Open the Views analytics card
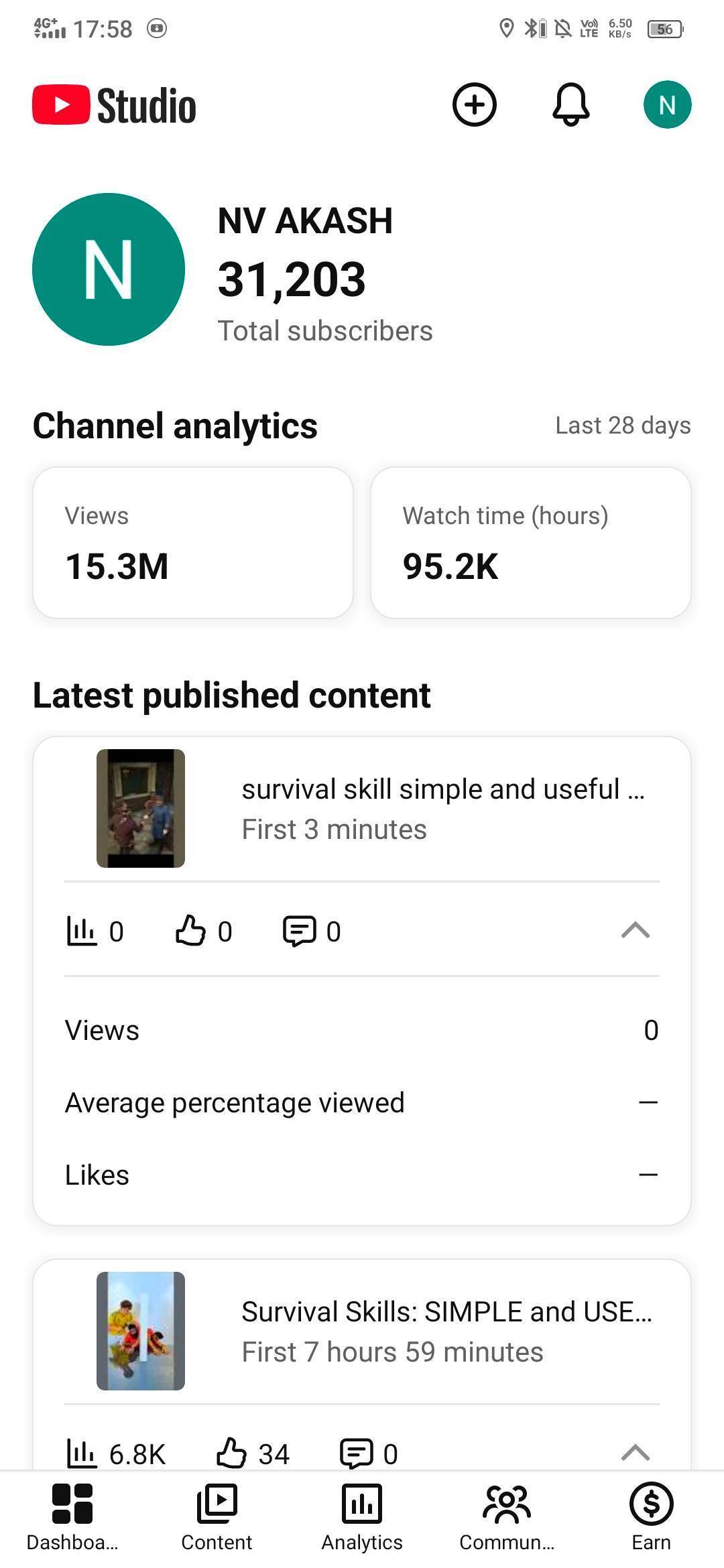The image size is (724, 1568). (193, 543)
